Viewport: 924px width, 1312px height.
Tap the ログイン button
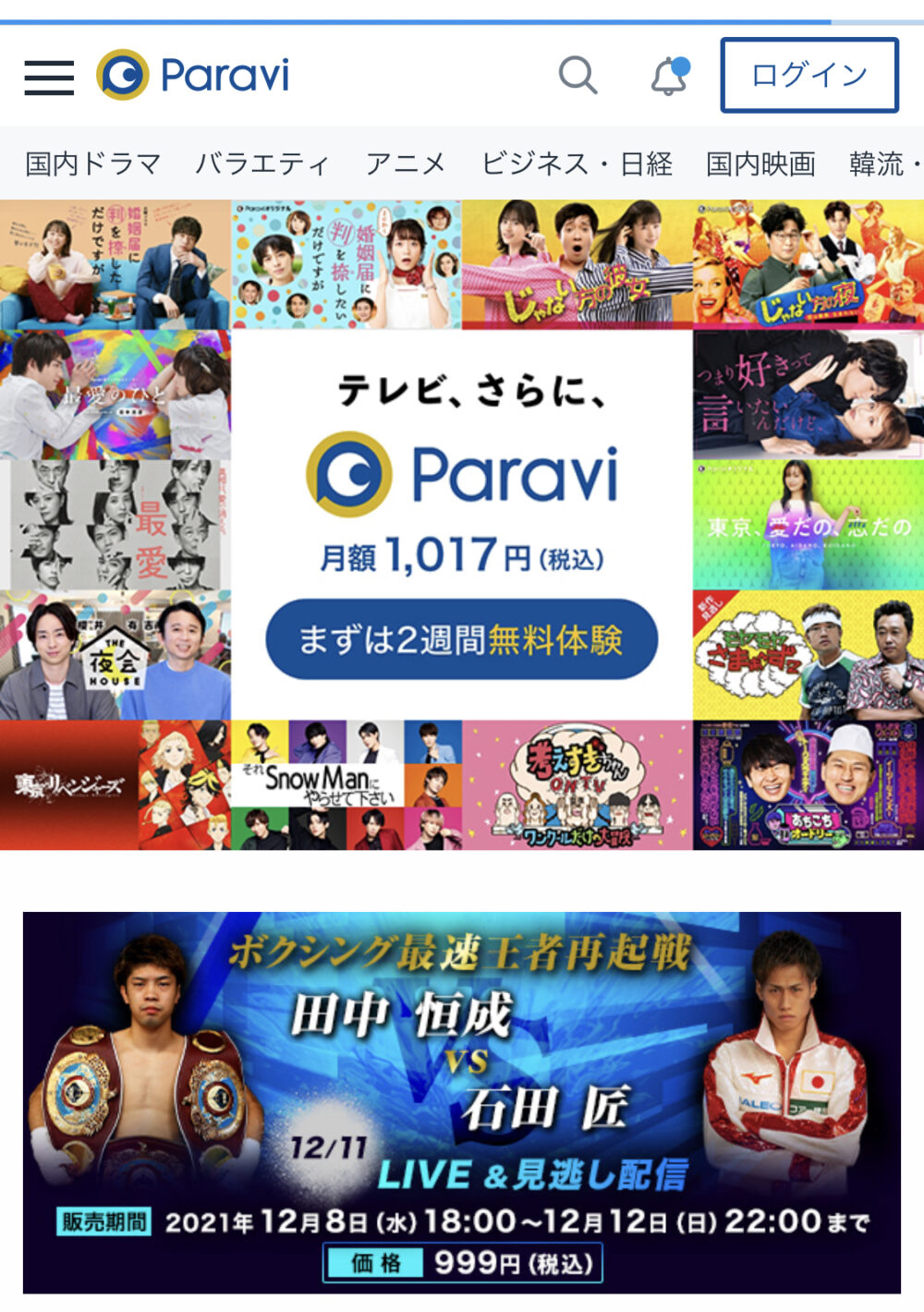coord(808,75)
